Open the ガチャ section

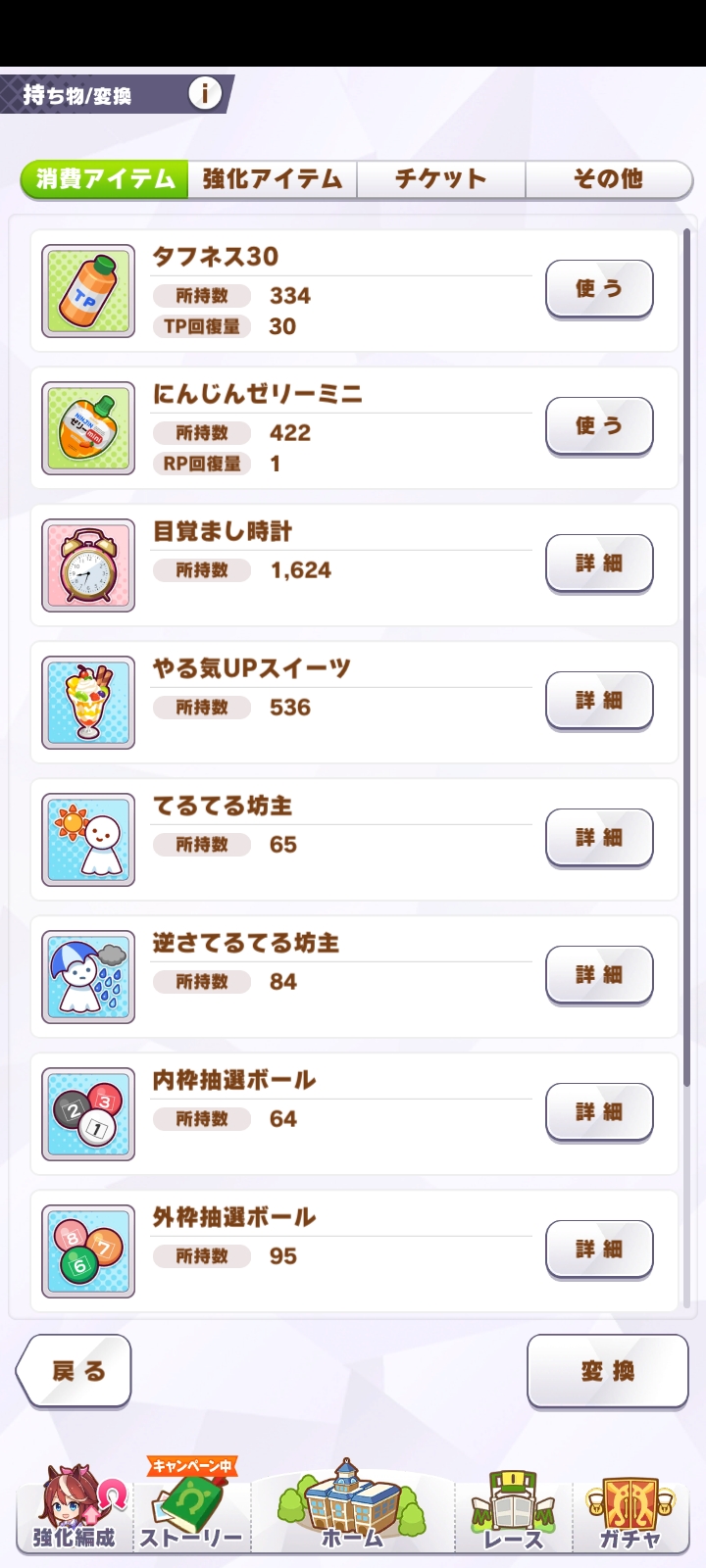[630, 1509]
